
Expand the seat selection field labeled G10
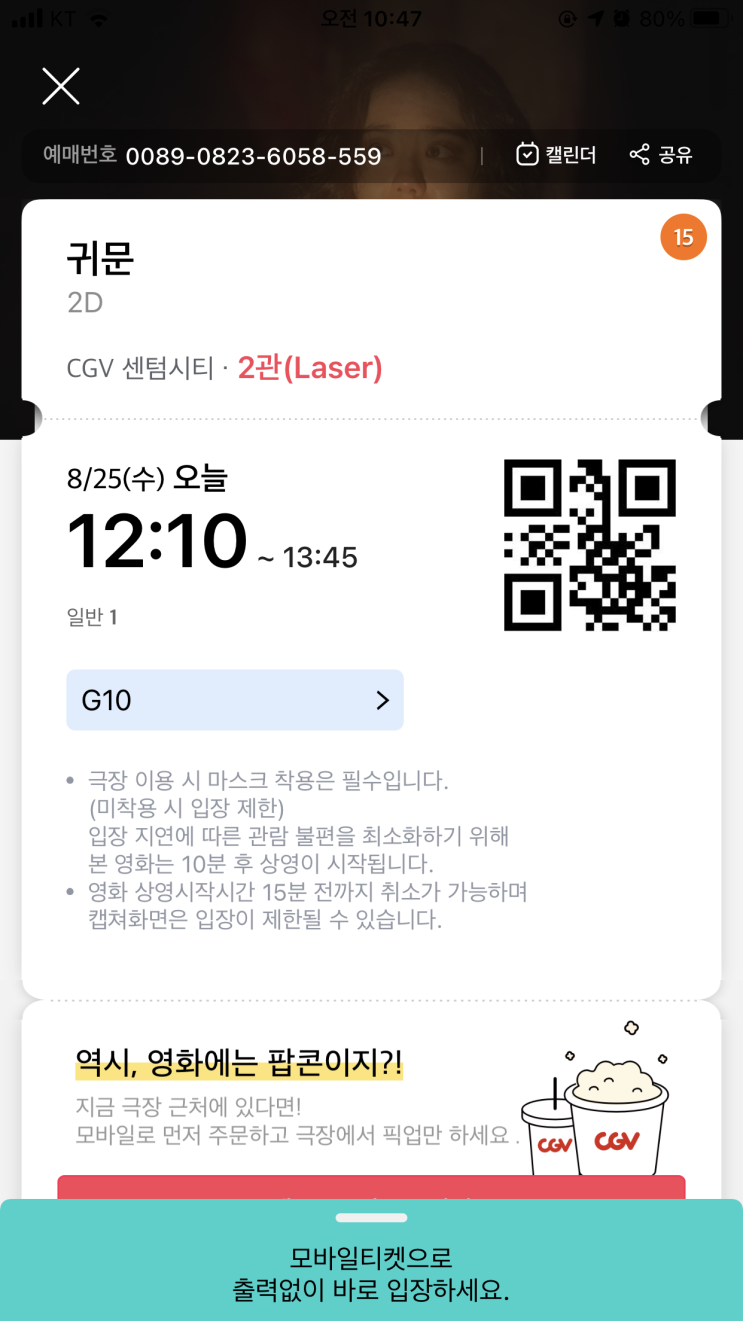234,700
